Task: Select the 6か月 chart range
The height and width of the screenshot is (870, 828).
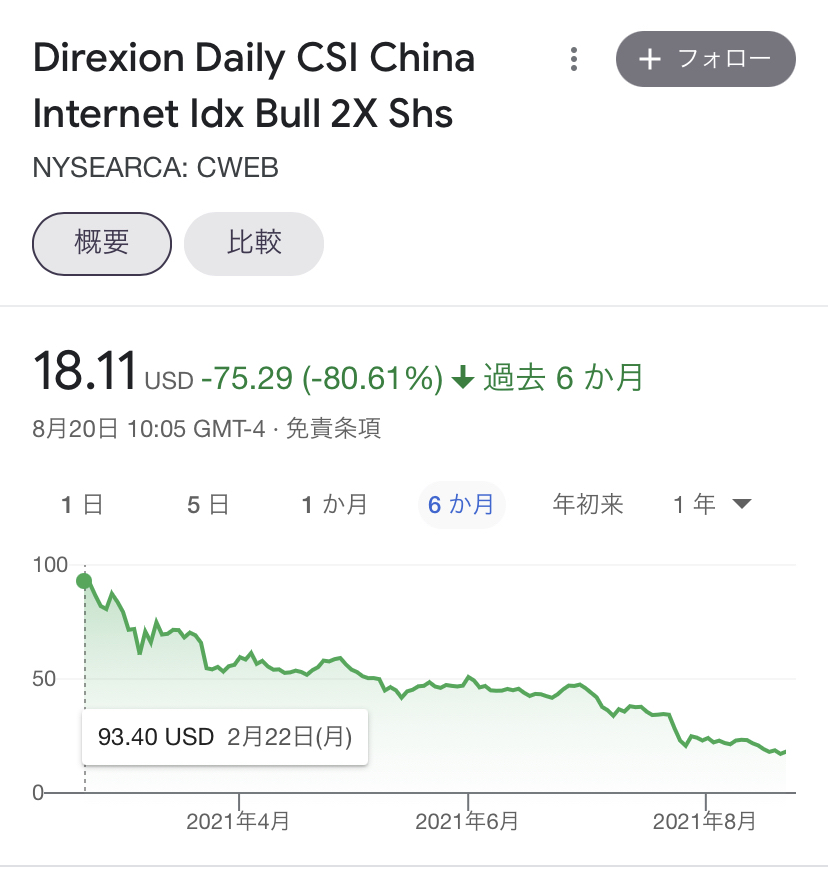Action: point(461,505)
